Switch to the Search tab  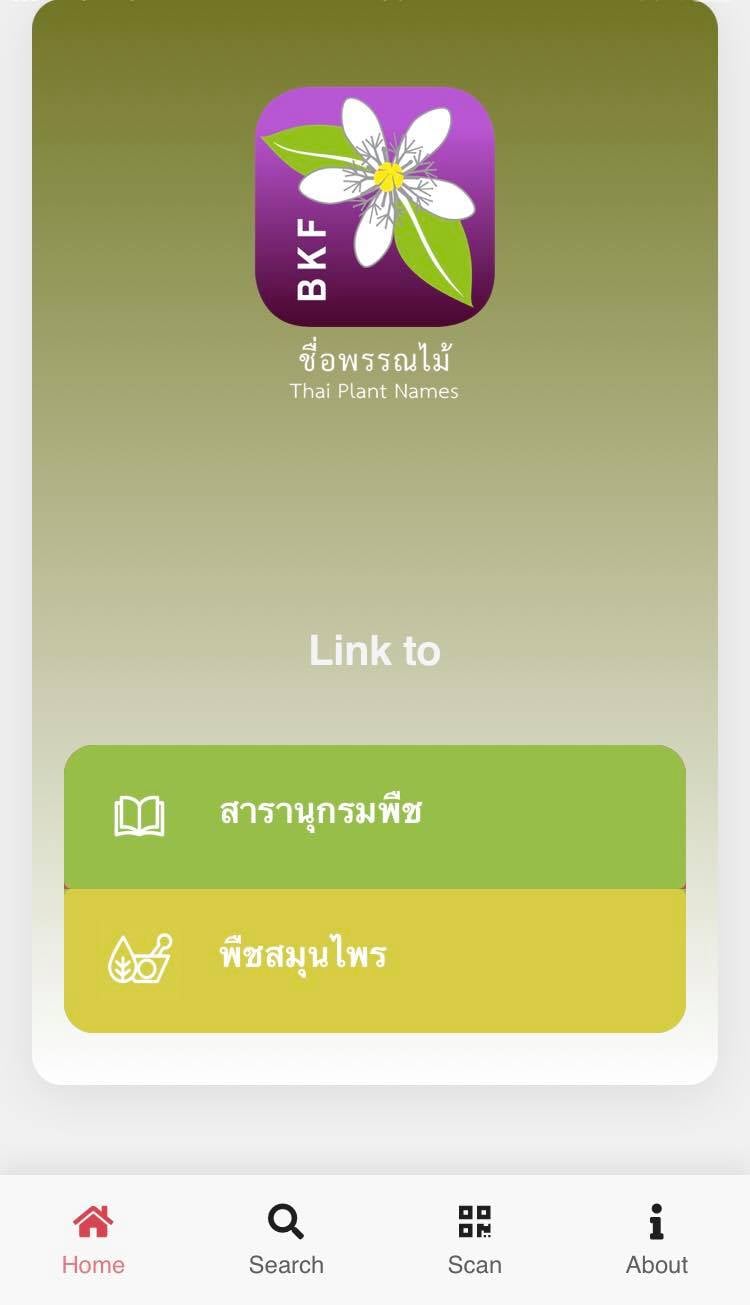286,1240
